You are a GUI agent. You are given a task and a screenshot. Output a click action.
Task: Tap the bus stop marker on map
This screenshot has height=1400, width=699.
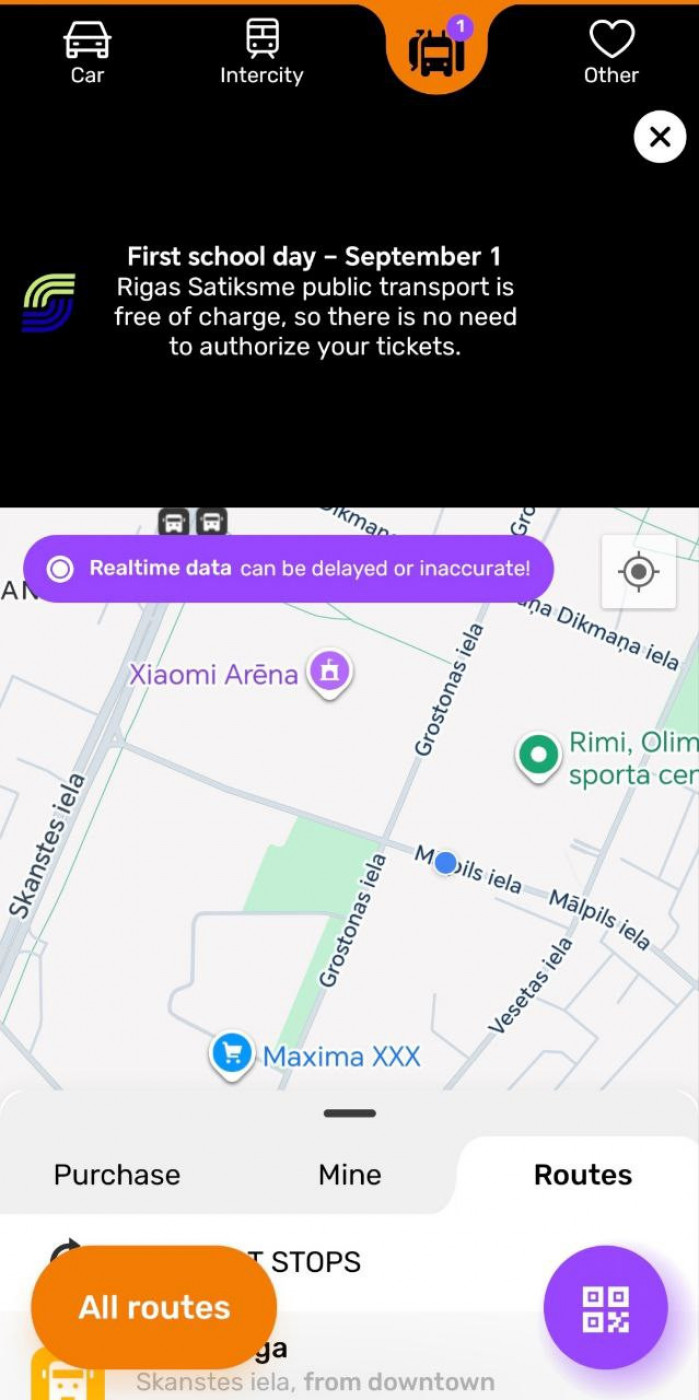point(191,522)
